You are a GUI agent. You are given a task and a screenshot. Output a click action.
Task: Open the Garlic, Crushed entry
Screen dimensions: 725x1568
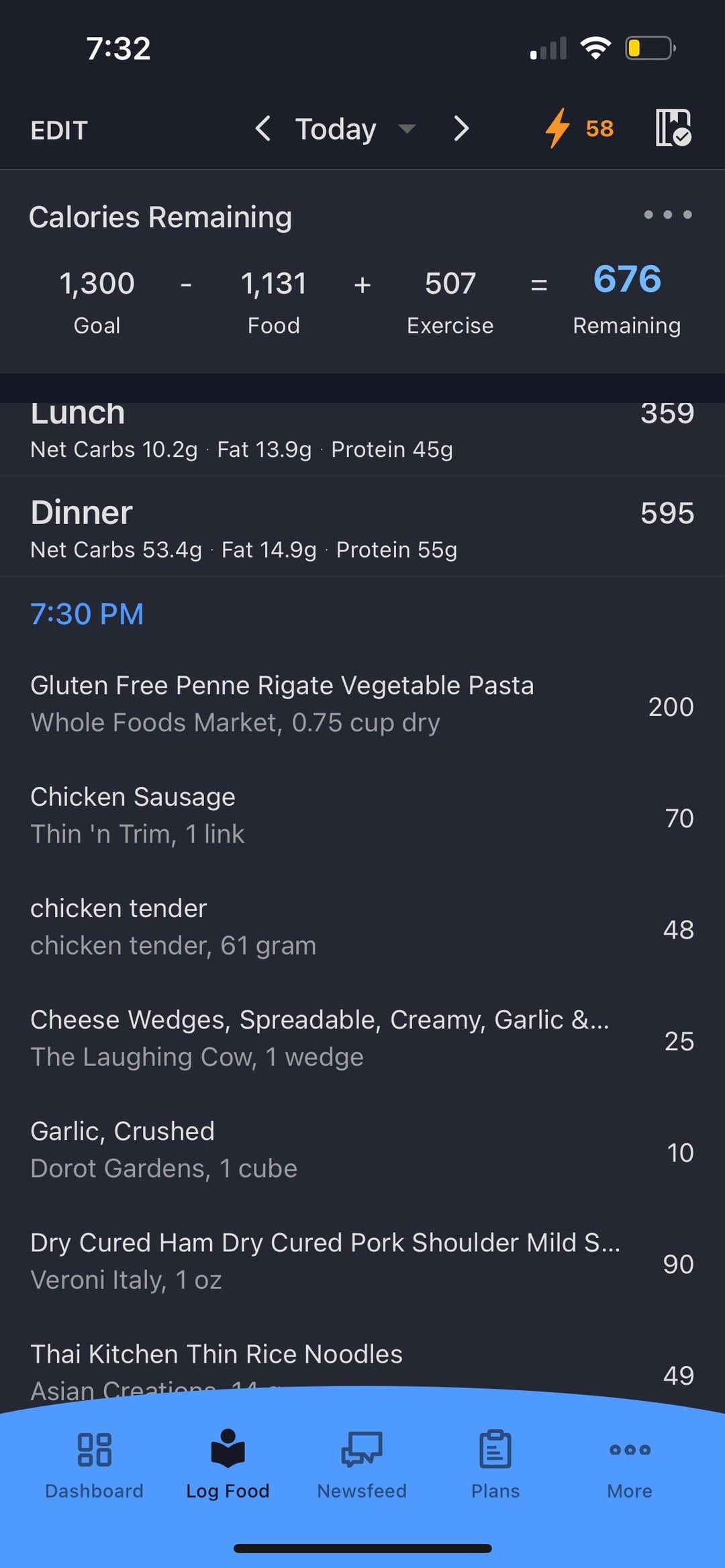click(x=362, y=1150)
